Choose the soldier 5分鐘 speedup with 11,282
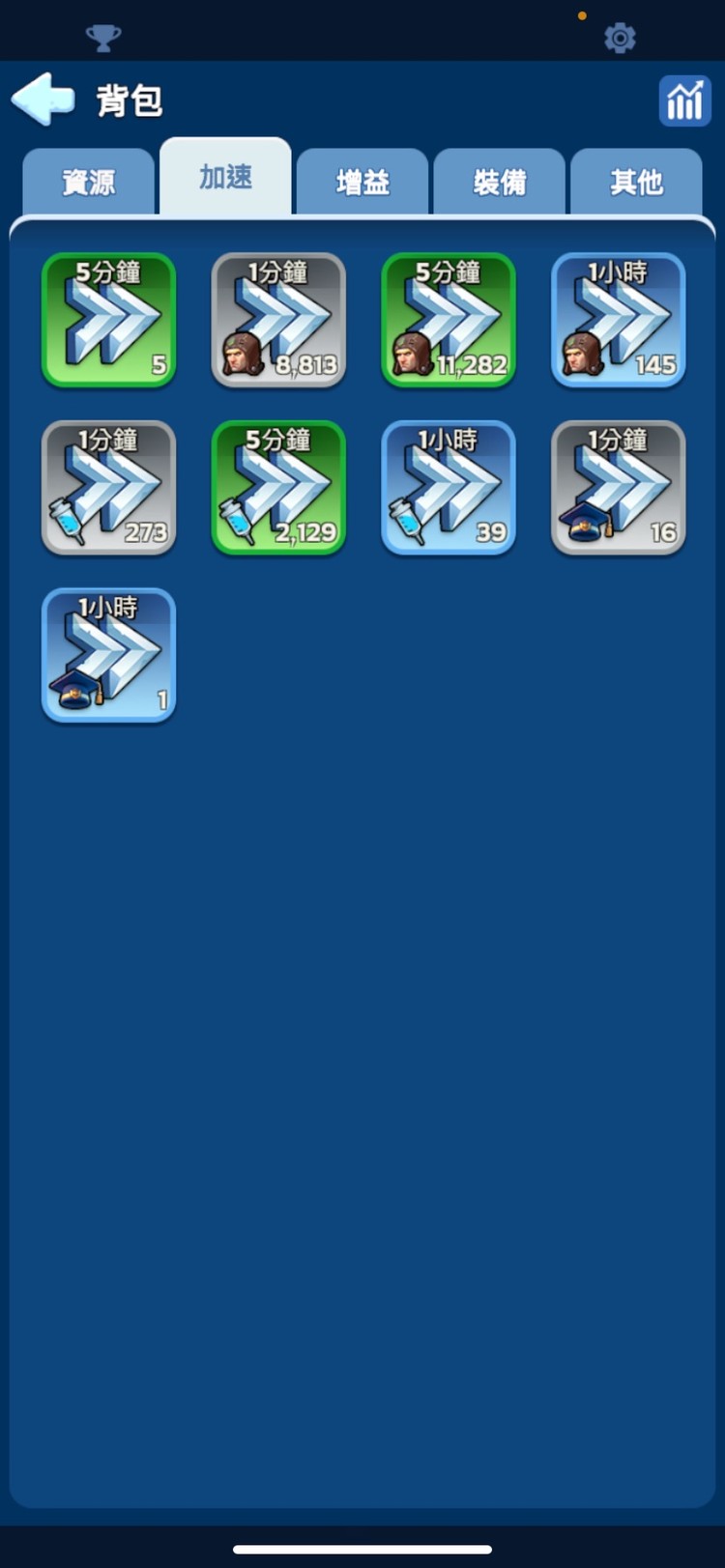725x1568 pixels. click(449, 320)
